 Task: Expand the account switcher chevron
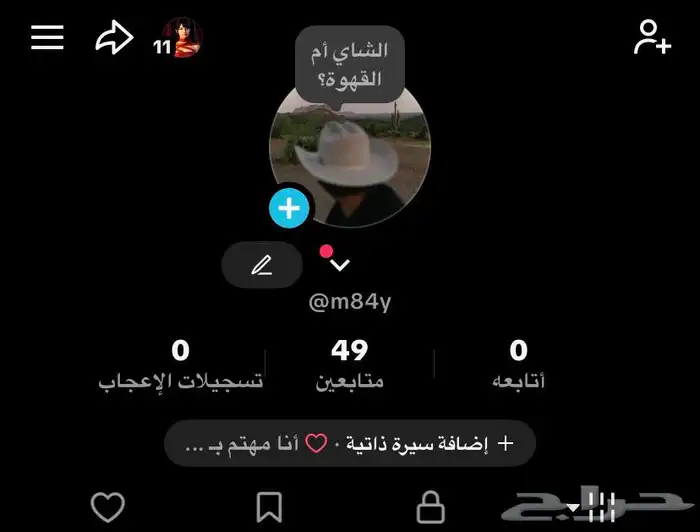point(340,265)
